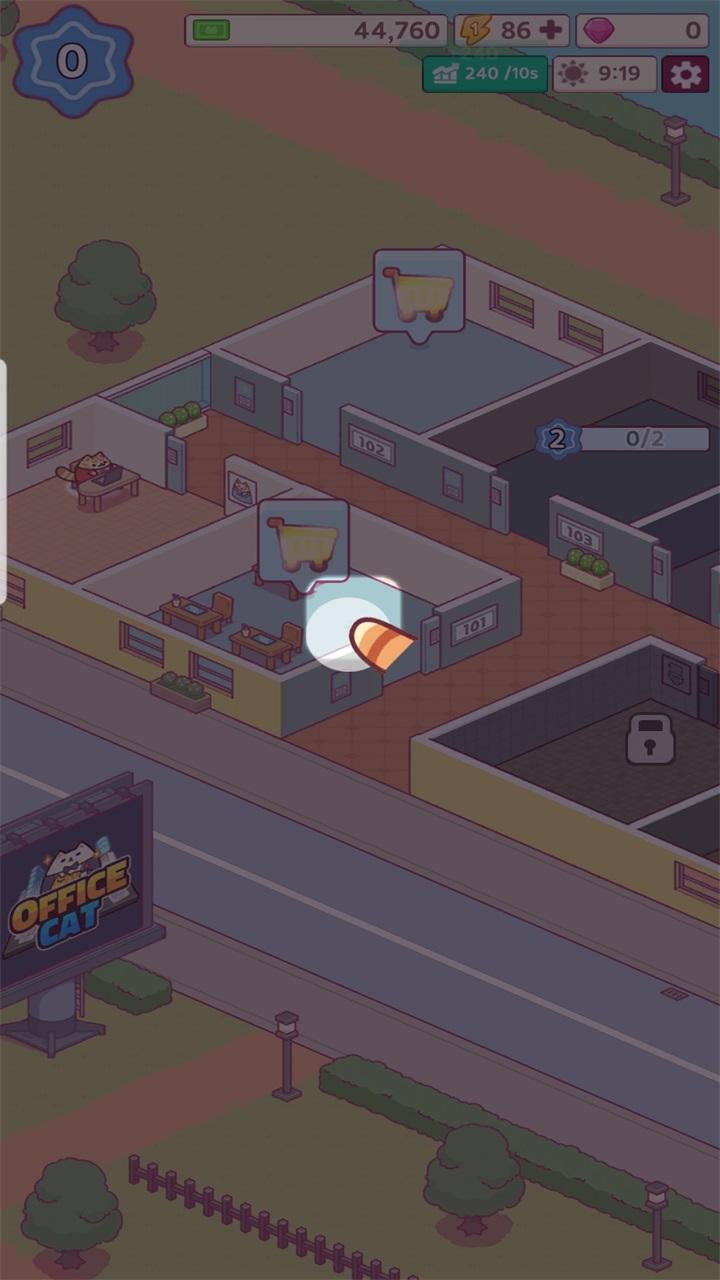
Task: Open the pink gem balance
Action: 642,31
